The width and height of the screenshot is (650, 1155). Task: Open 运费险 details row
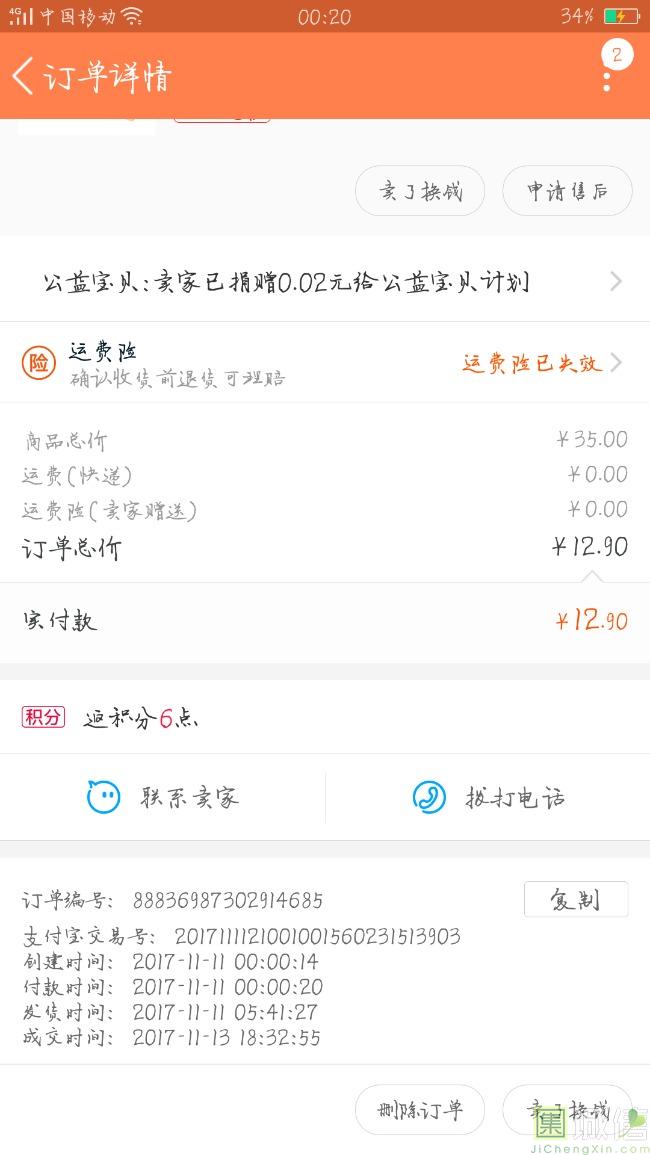(325, 362)
